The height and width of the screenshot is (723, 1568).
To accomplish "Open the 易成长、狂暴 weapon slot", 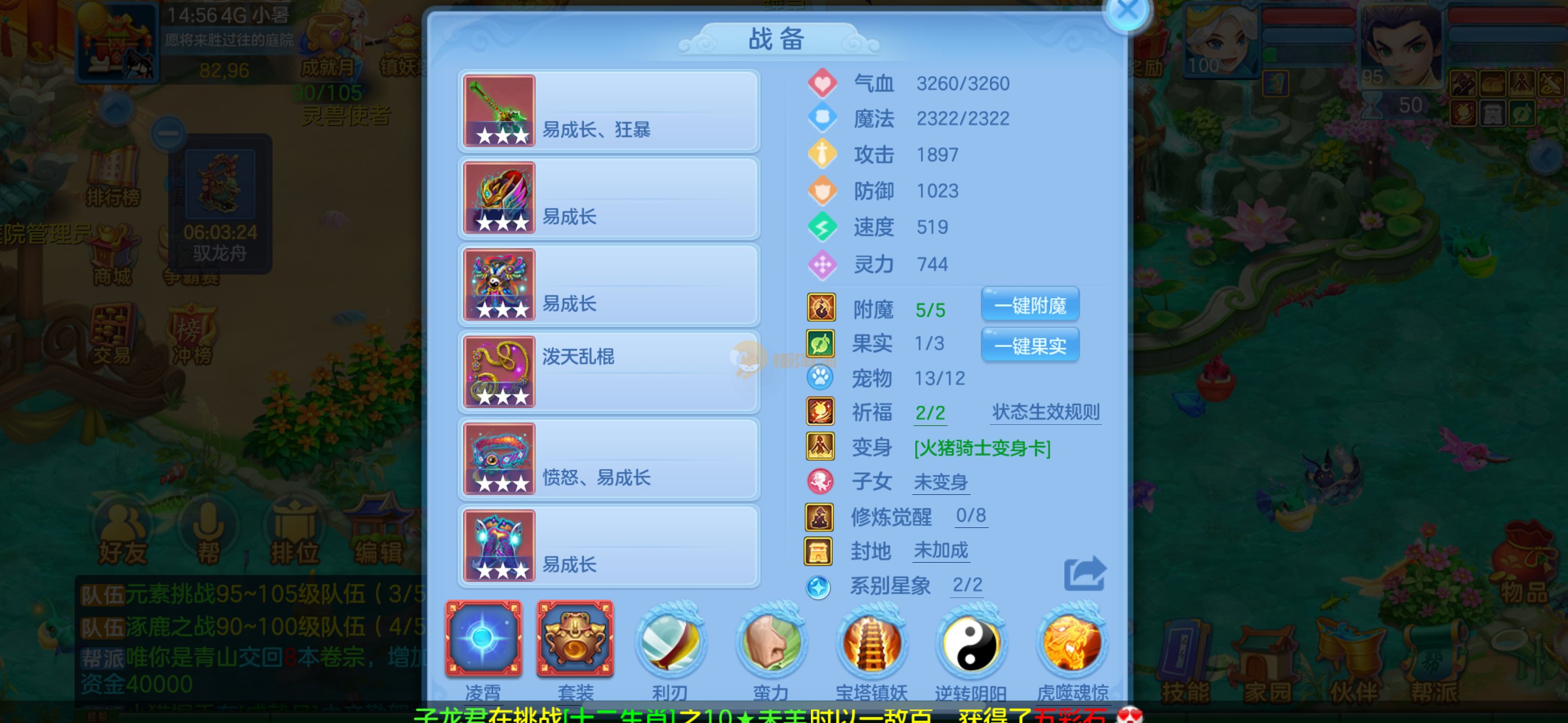I will point(608,111).
